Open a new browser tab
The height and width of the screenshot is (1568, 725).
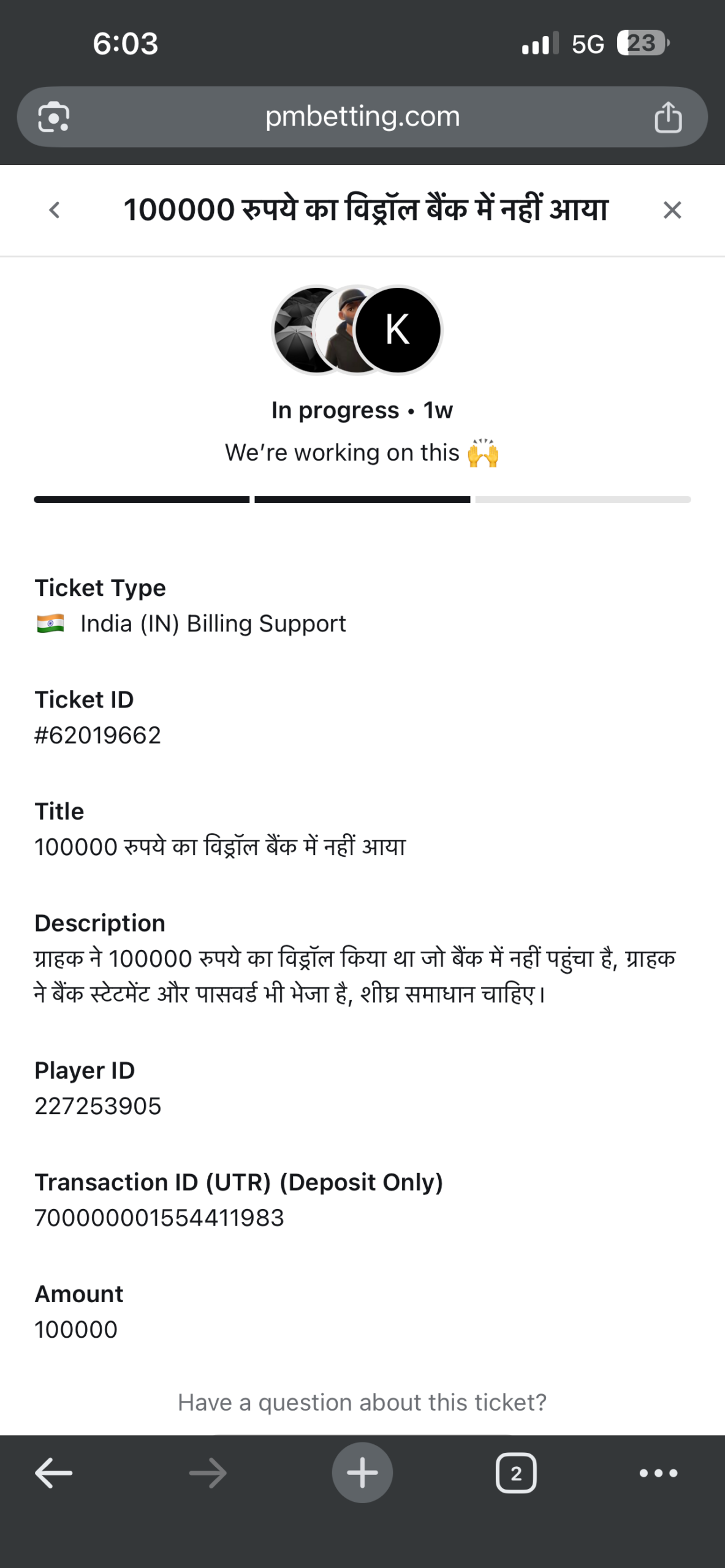pos(362,1472)
